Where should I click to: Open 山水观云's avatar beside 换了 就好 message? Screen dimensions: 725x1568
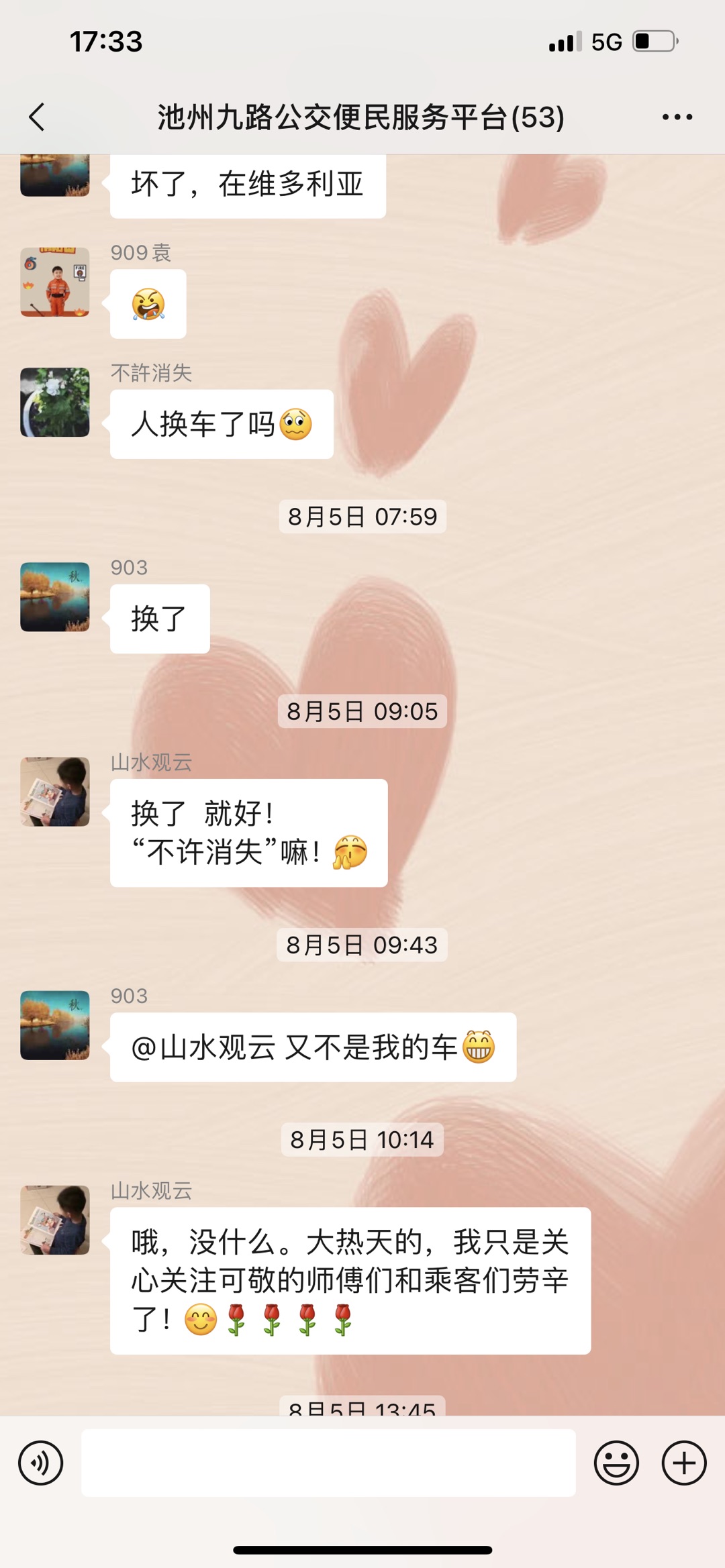[x=55, y=792]
